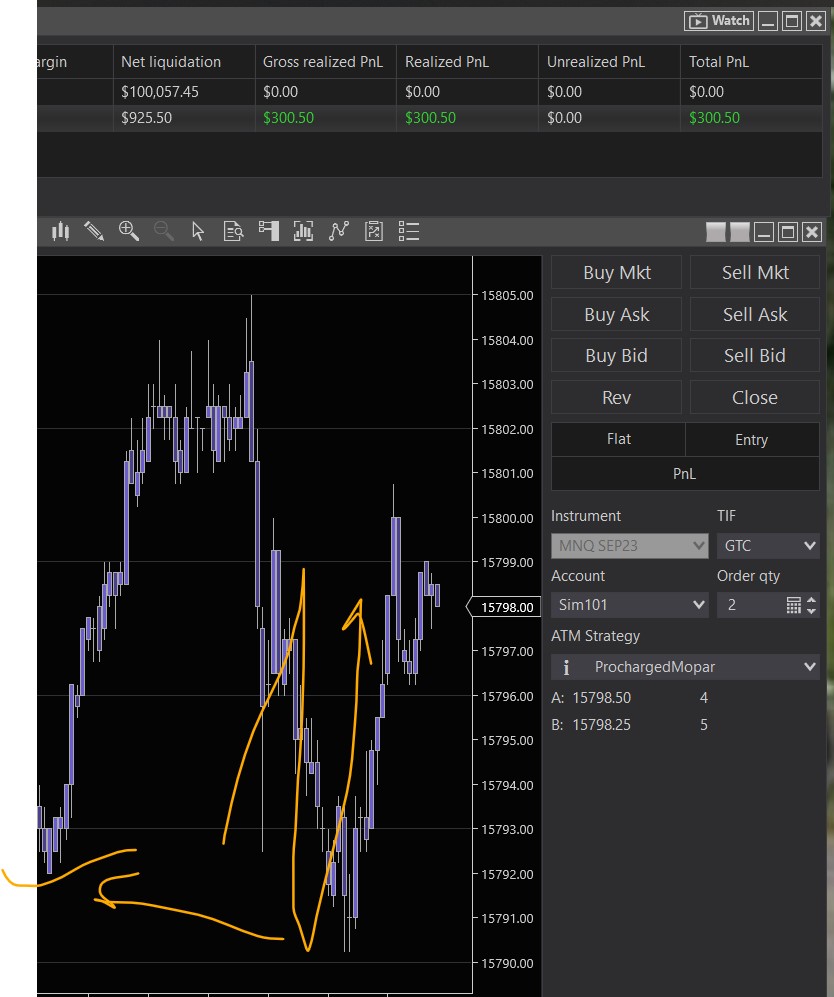This screenshot has width=834, height=997.
Task: Open the Watch button in title bar
Action: [718, 21]
